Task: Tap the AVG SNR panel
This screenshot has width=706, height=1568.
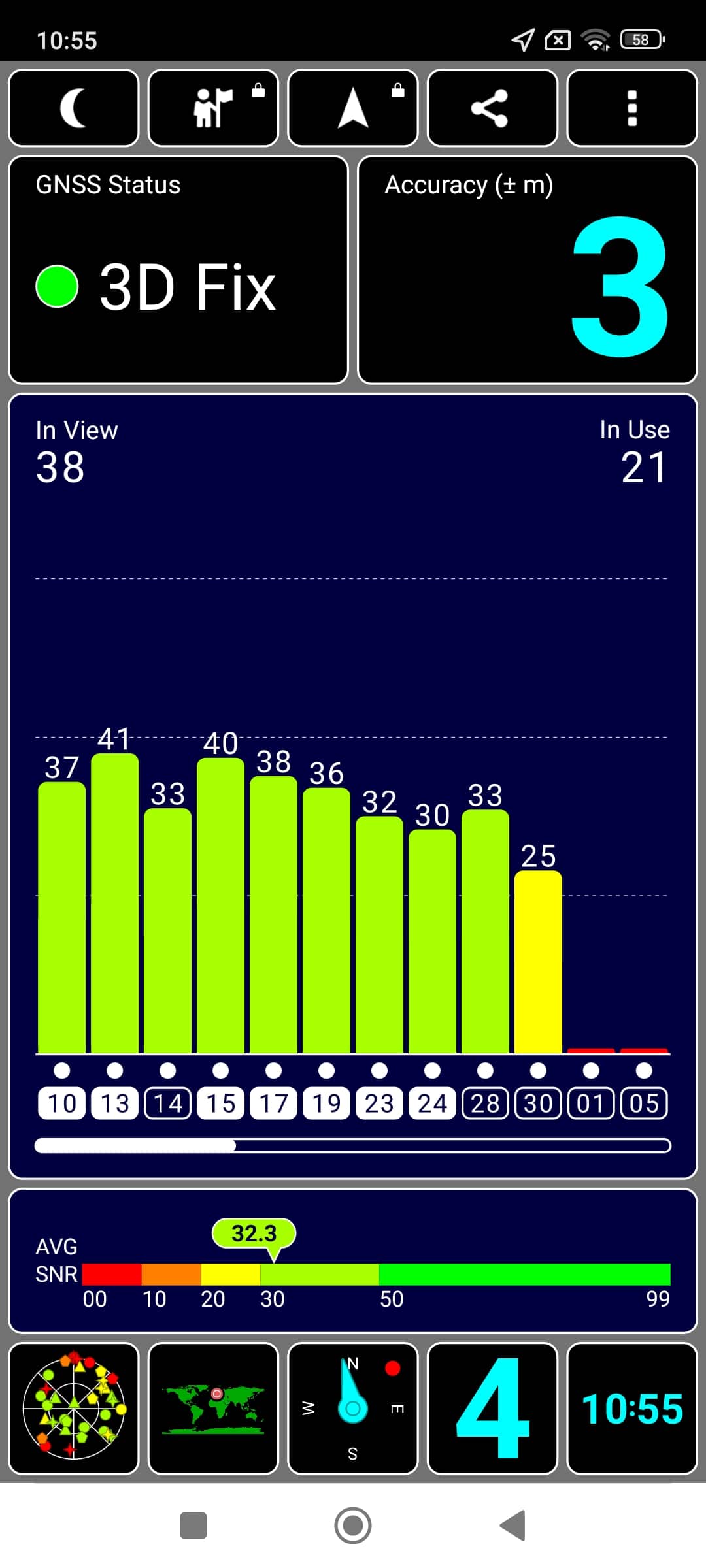Action: [353, 1261]
